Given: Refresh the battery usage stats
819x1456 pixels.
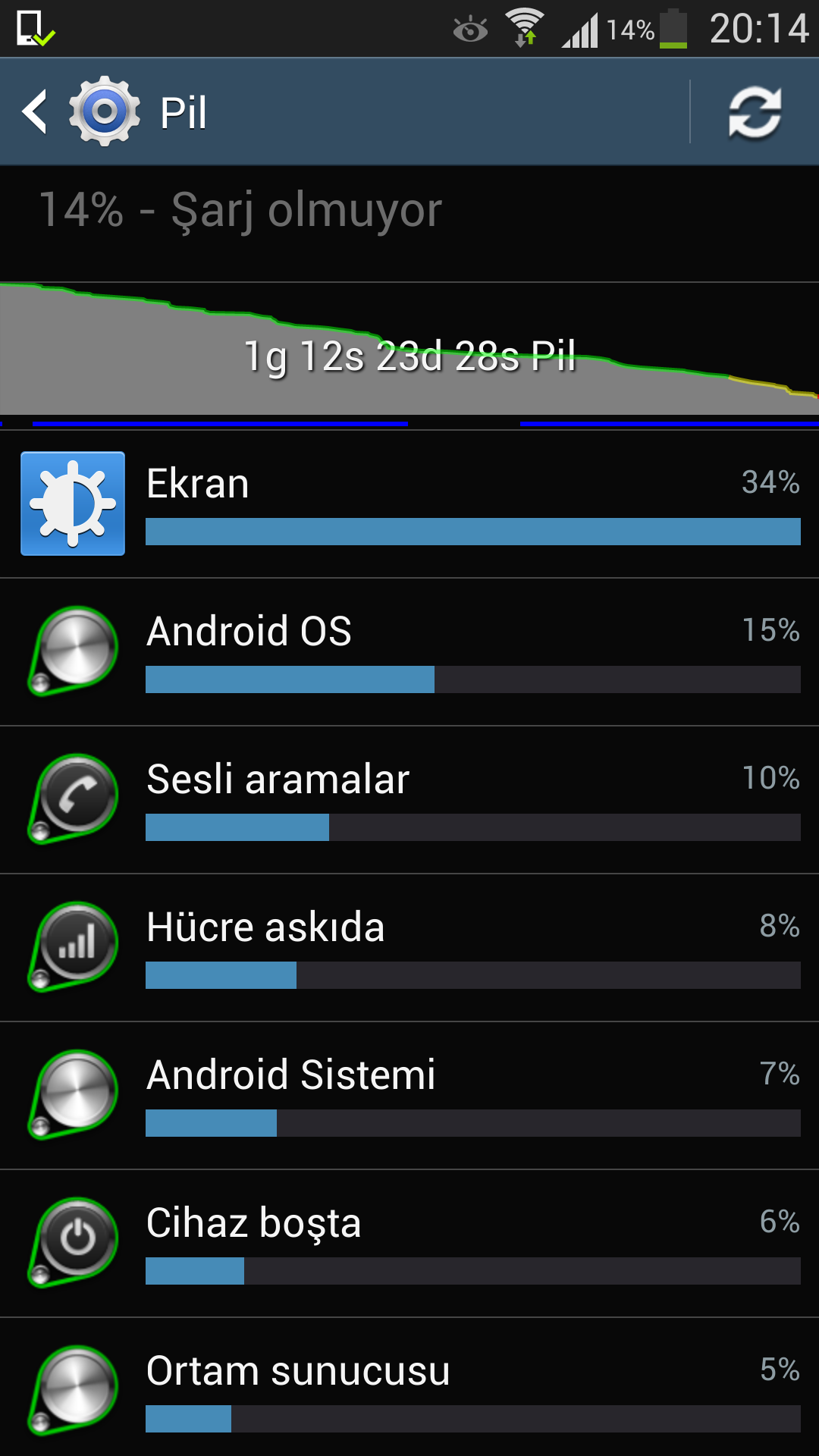Looking at the screenshot, I should pyautogui.click(x=755, y=113).
